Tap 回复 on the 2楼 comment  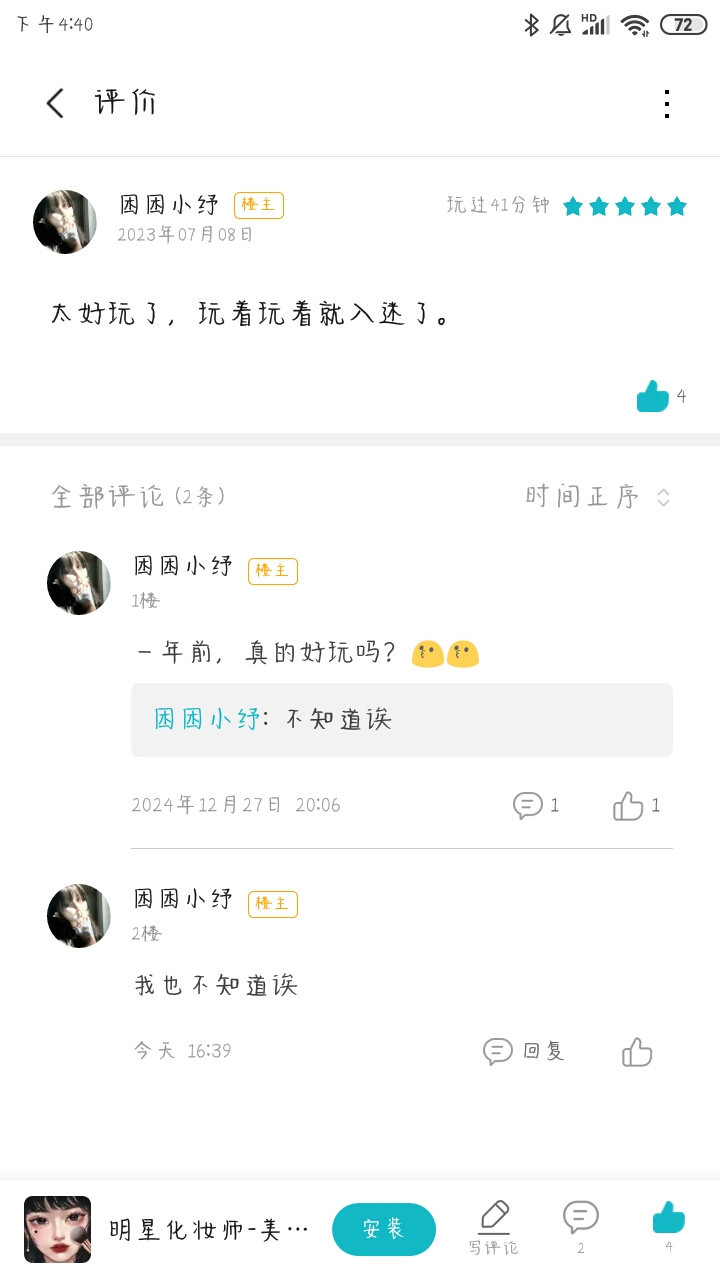pyautogui.click(x=525, y=1051)
